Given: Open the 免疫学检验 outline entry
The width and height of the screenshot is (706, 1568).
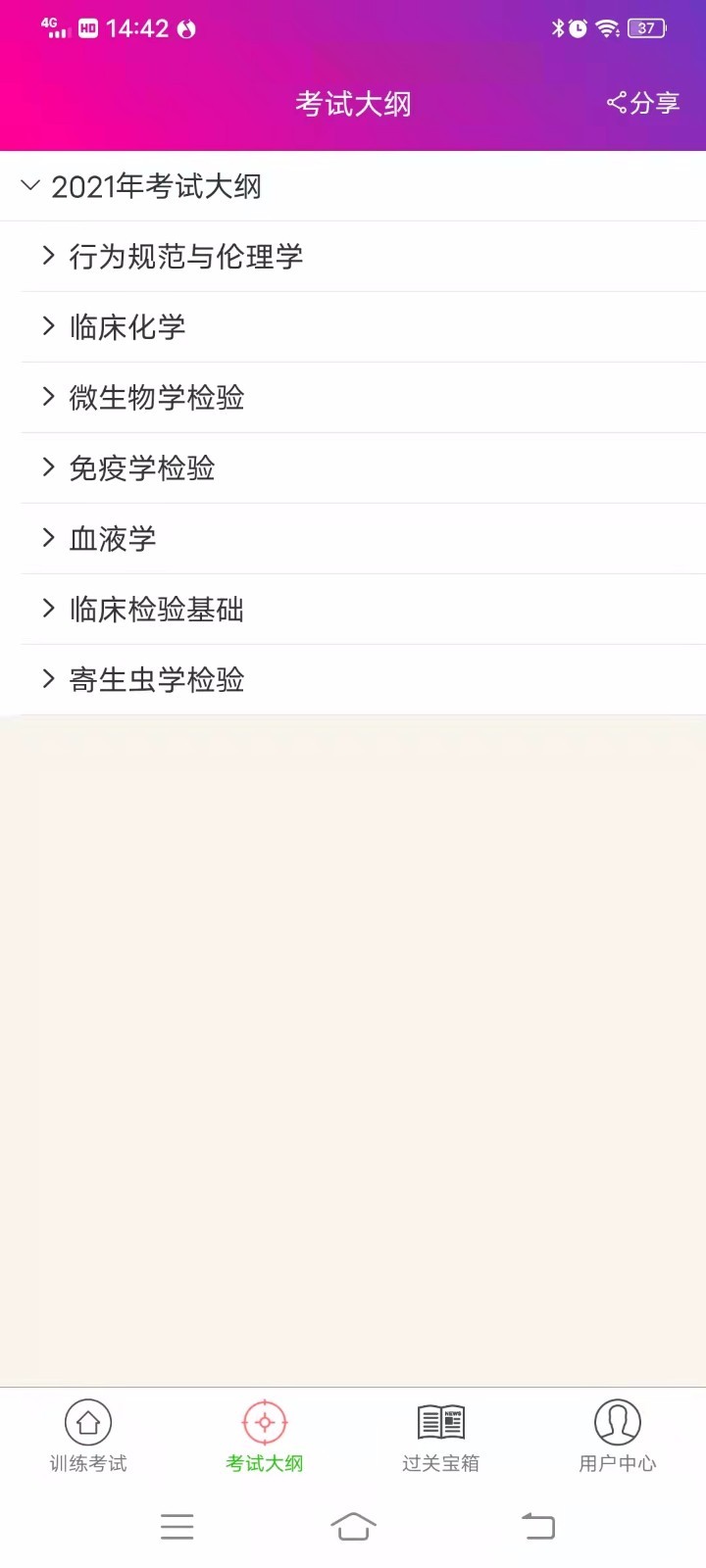Looking at the screenshot, I should coord(139,467).
